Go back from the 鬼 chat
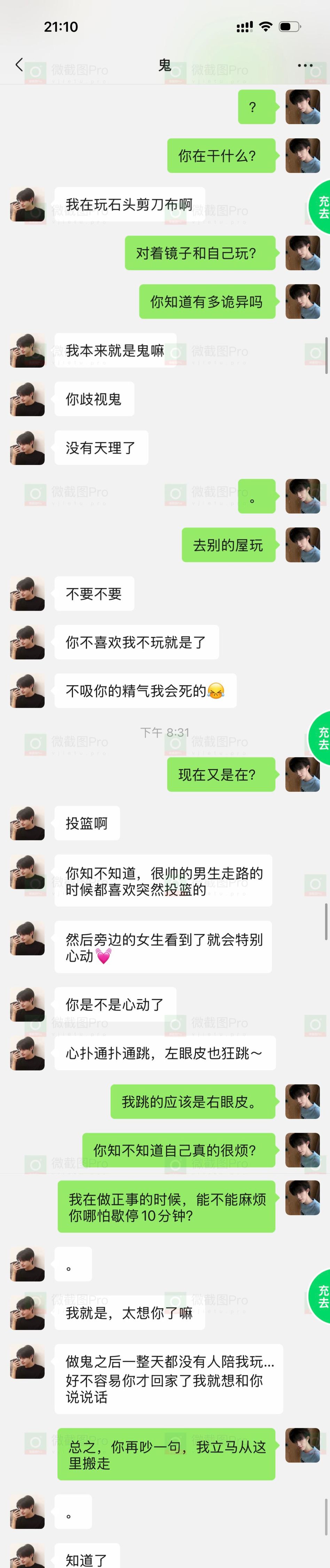330x1568 pixels. [x=19, y=64]
